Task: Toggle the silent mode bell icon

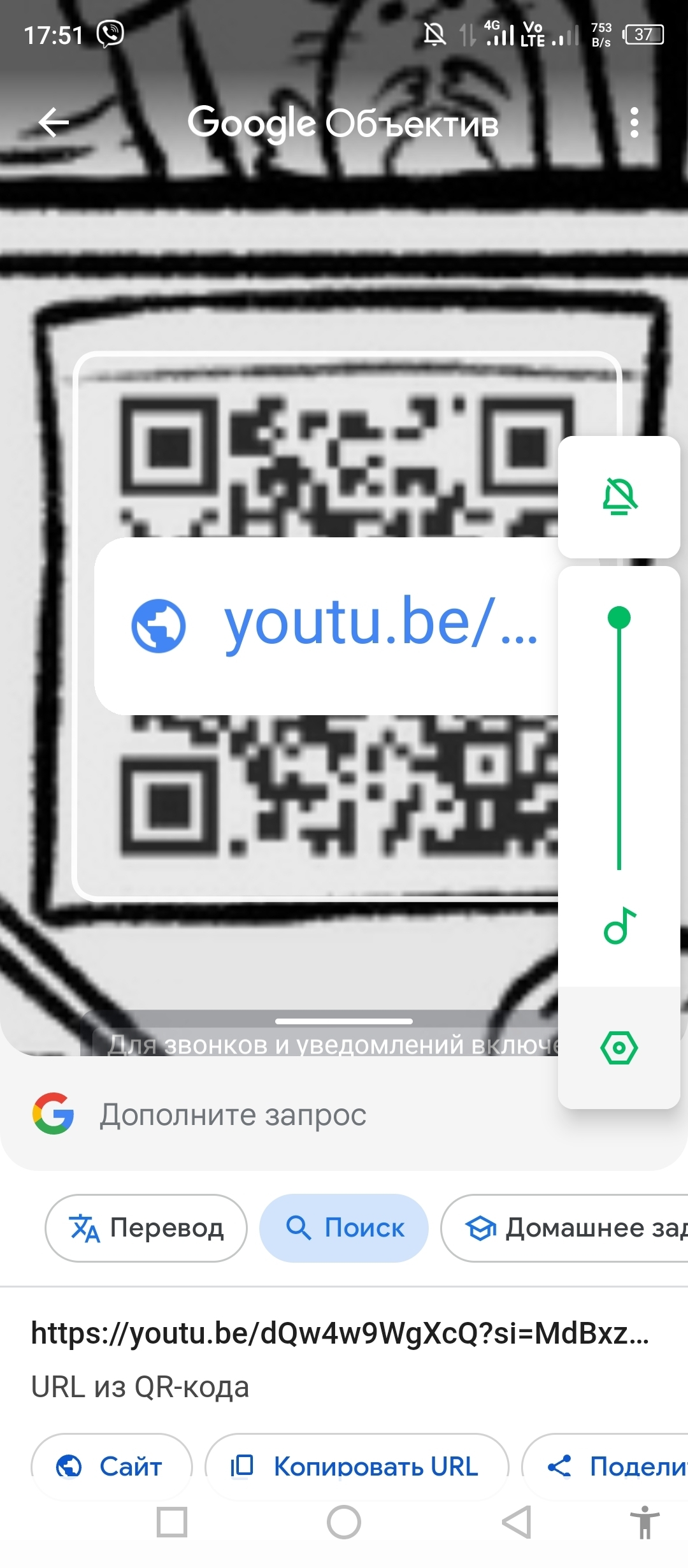Action: (x=619, y=497)
